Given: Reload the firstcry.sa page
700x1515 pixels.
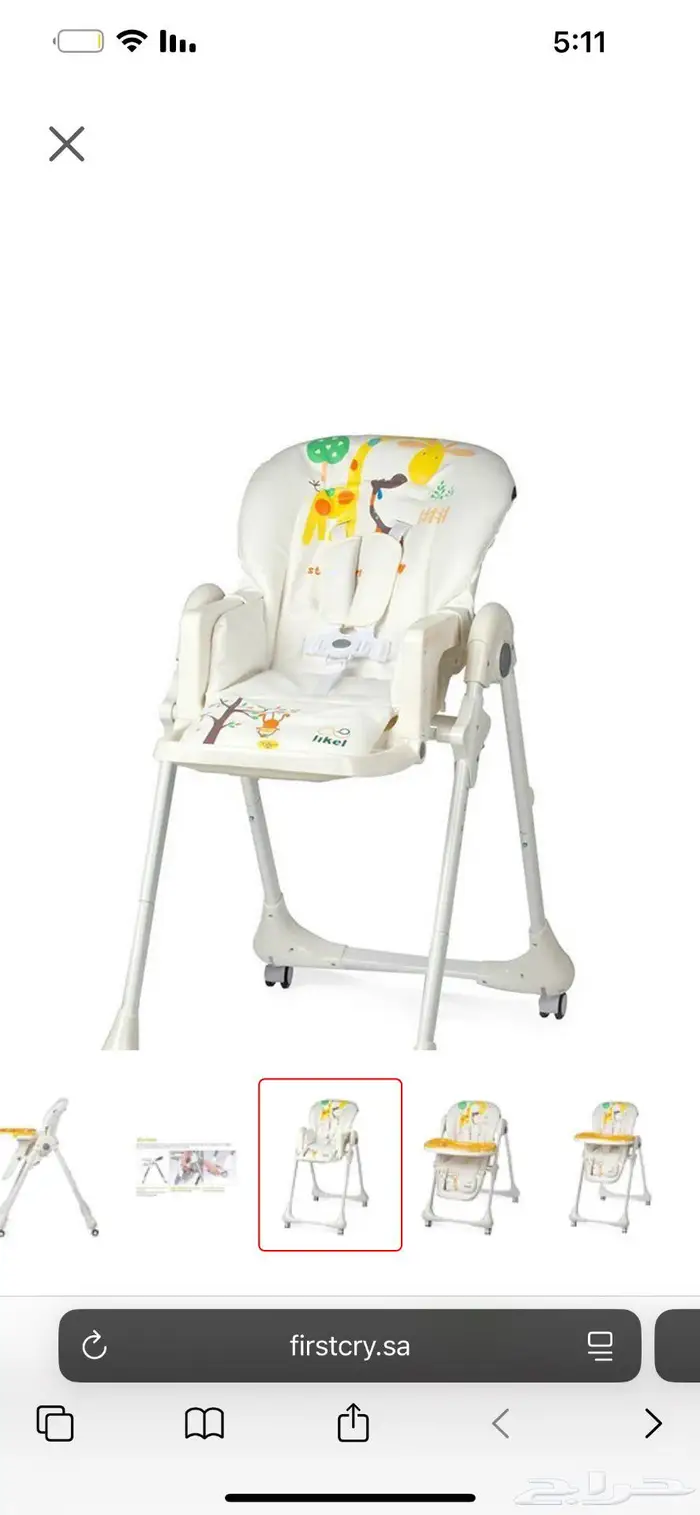Looking at the screenshot, I should point(94,1346).
